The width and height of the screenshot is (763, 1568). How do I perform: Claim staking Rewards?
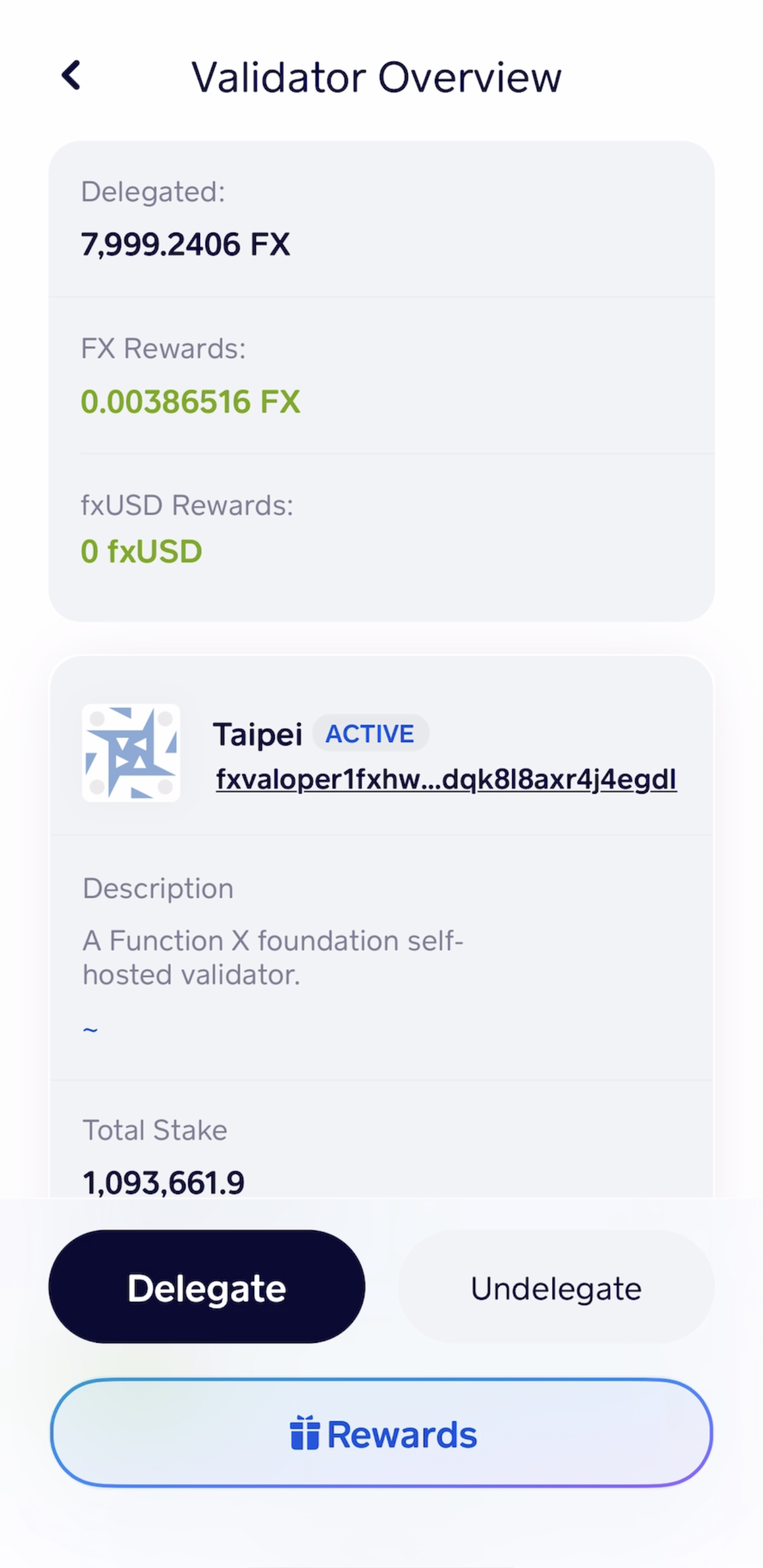pyautogui.click(x=381, y=1434)
